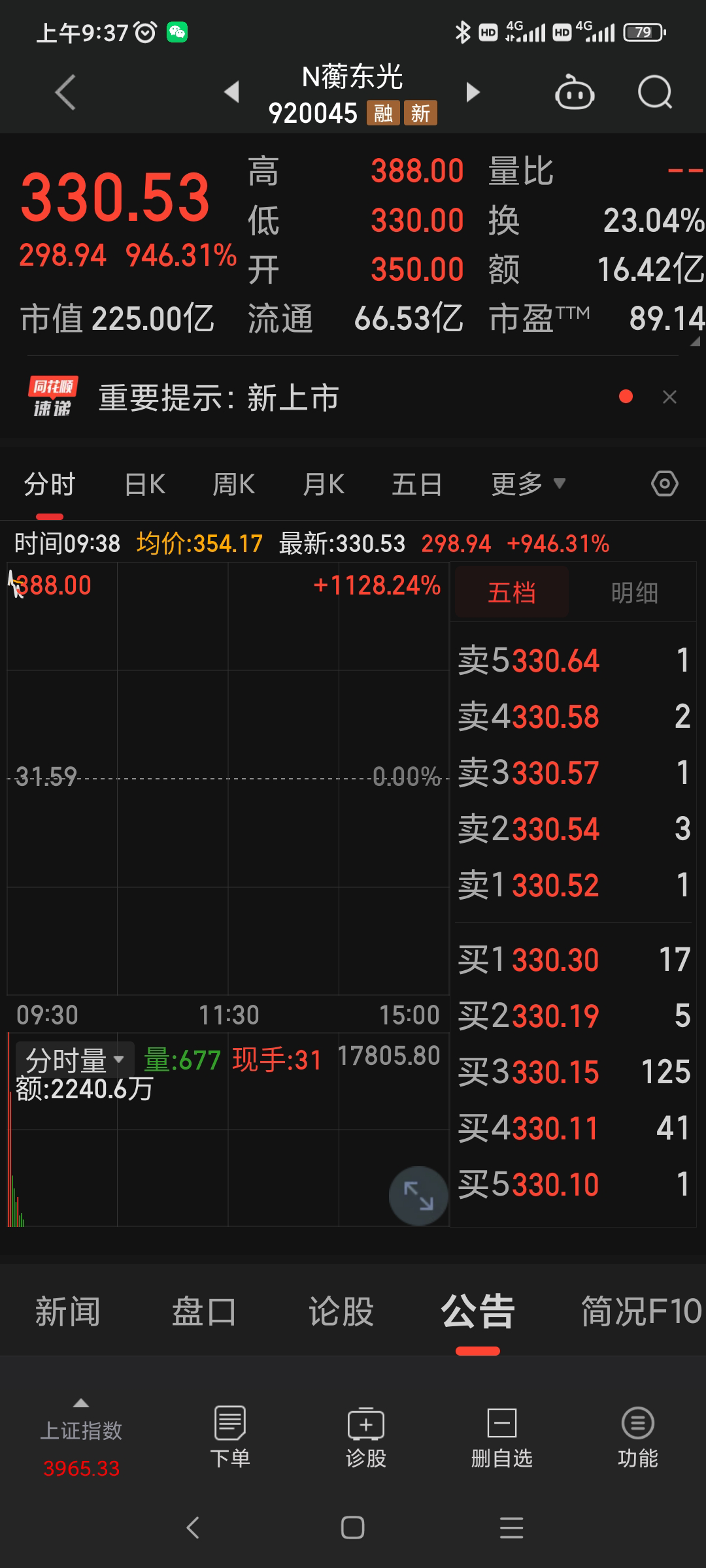
Task: Switch to the previous stock arrow
Action: (231, 92)
